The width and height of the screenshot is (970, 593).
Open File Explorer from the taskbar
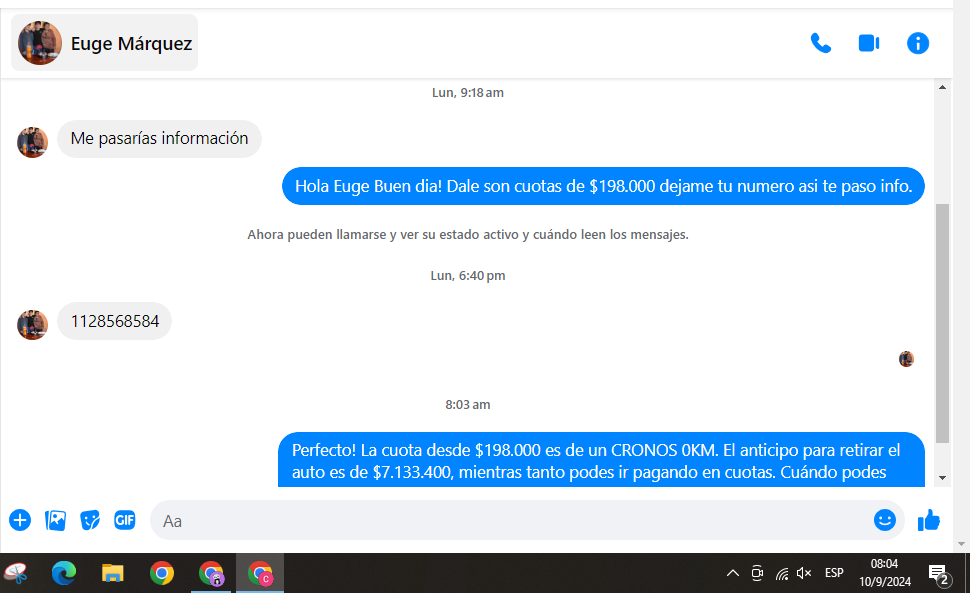point(113,573)
